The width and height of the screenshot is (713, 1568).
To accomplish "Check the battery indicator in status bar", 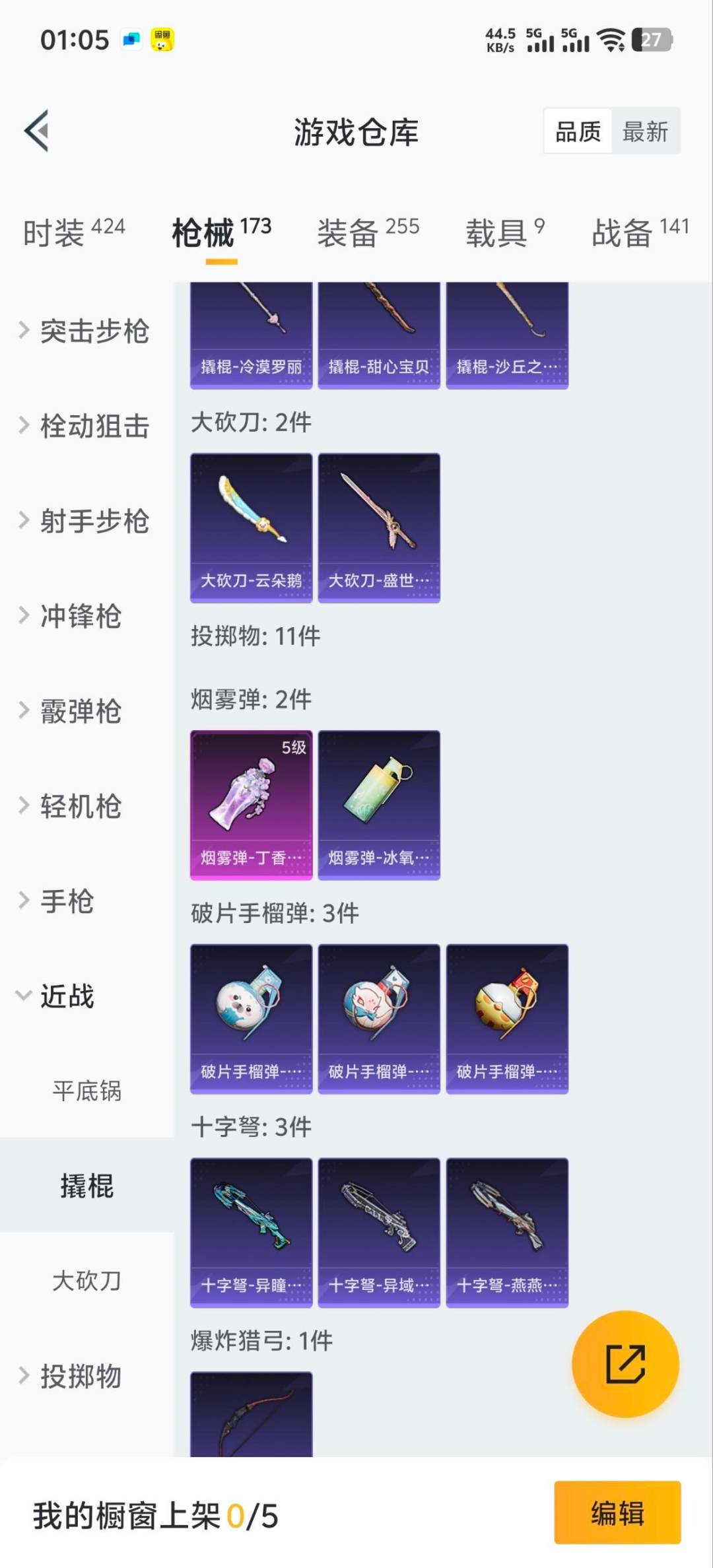I will [x=652, y=40].
